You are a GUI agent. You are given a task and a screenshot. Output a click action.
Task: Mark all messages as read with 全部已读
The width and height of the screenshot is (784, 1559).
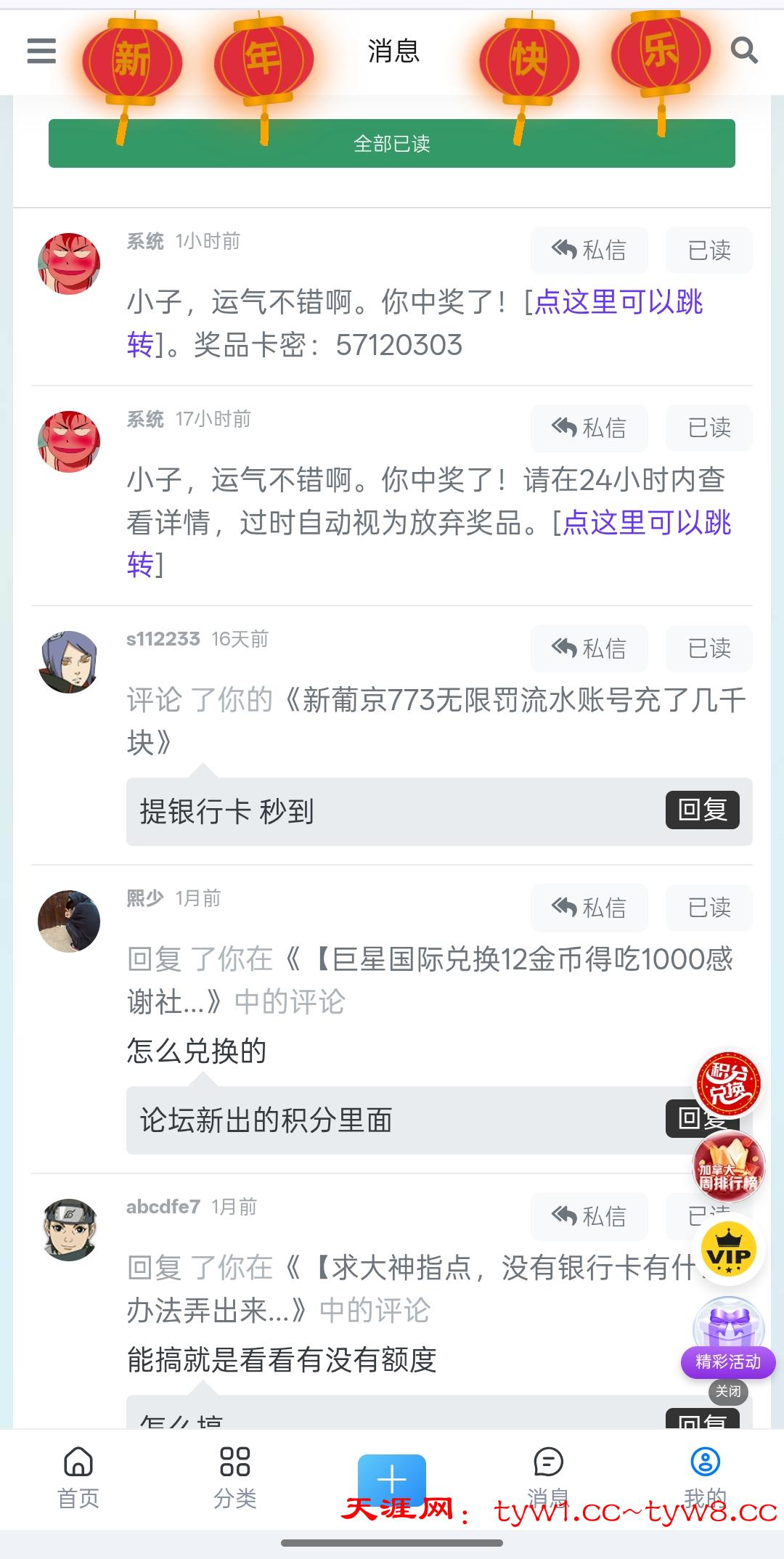pyautogui.click(x=392, y=144)
